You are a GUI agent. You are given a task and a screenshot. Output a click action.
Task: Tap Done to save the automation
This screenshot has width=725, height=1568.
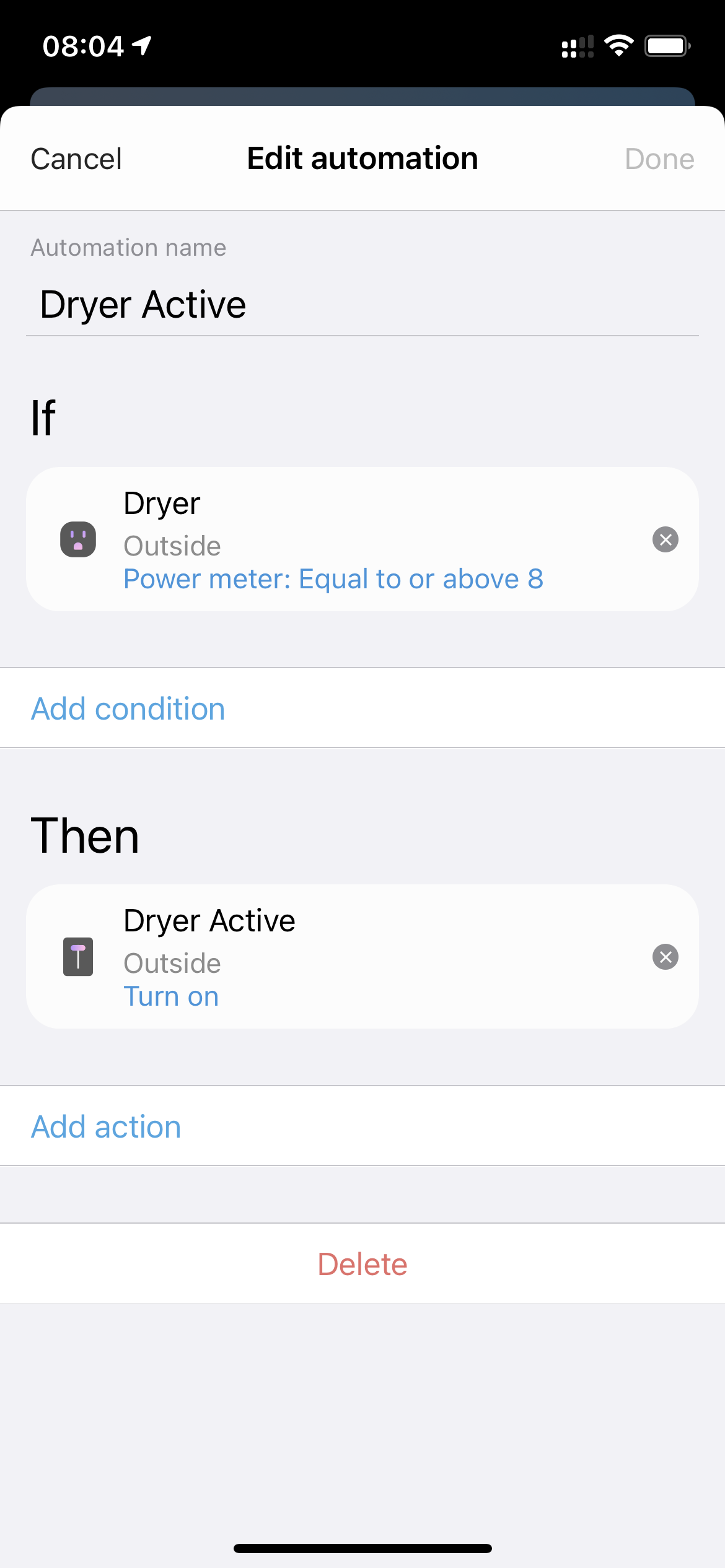coord(659,159)
